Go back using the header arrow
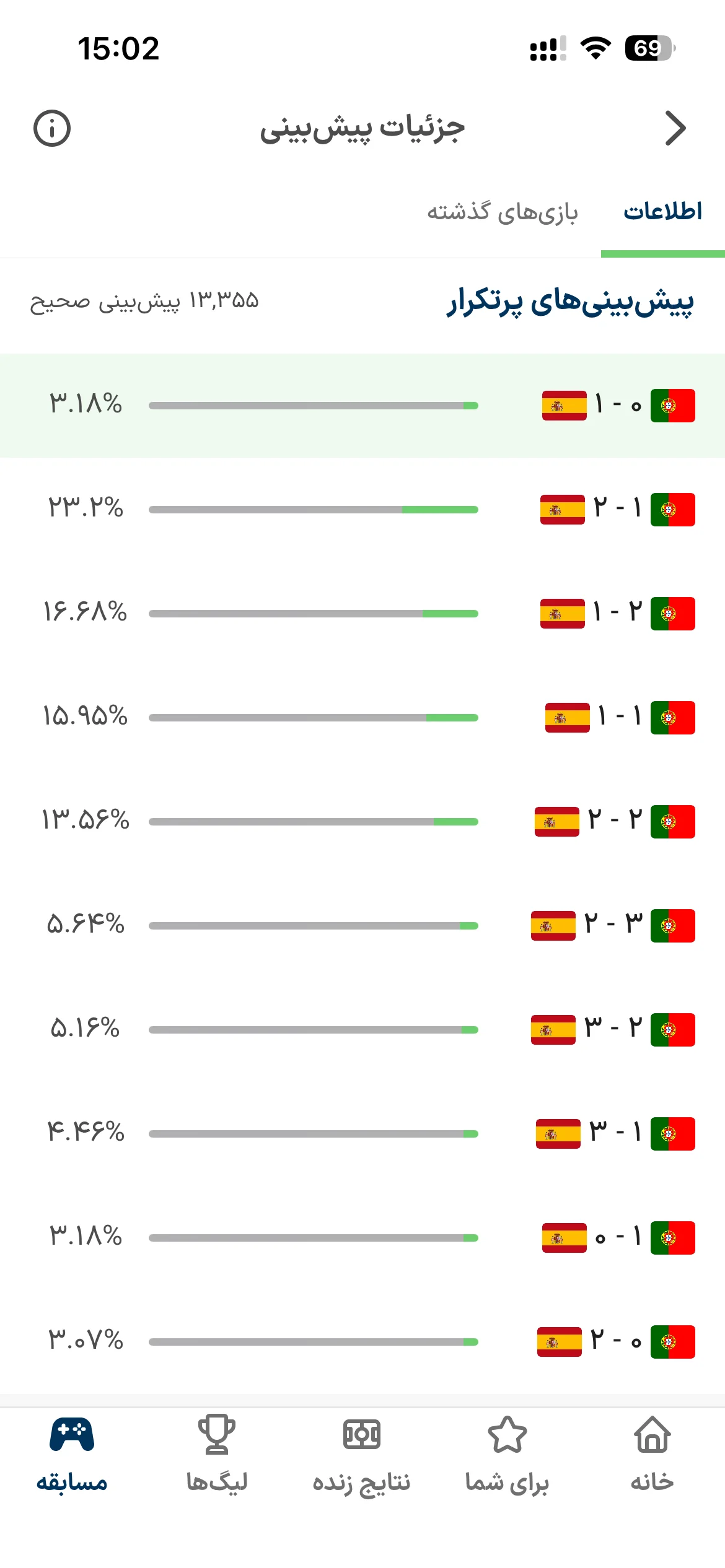725x1568 pixels. (x=675, y=128)
